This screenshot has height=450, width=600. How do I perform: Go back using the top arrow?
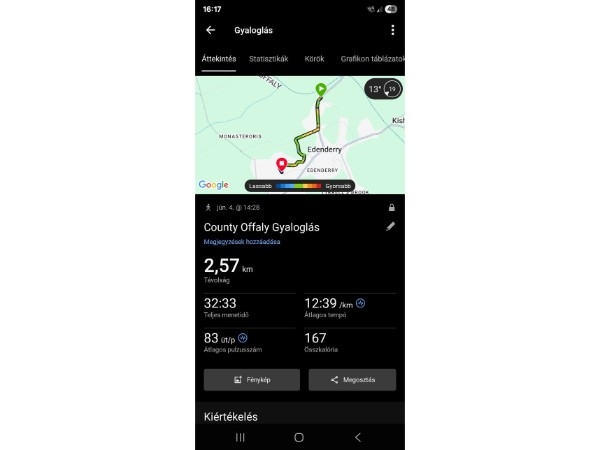[x=210, y=30]
